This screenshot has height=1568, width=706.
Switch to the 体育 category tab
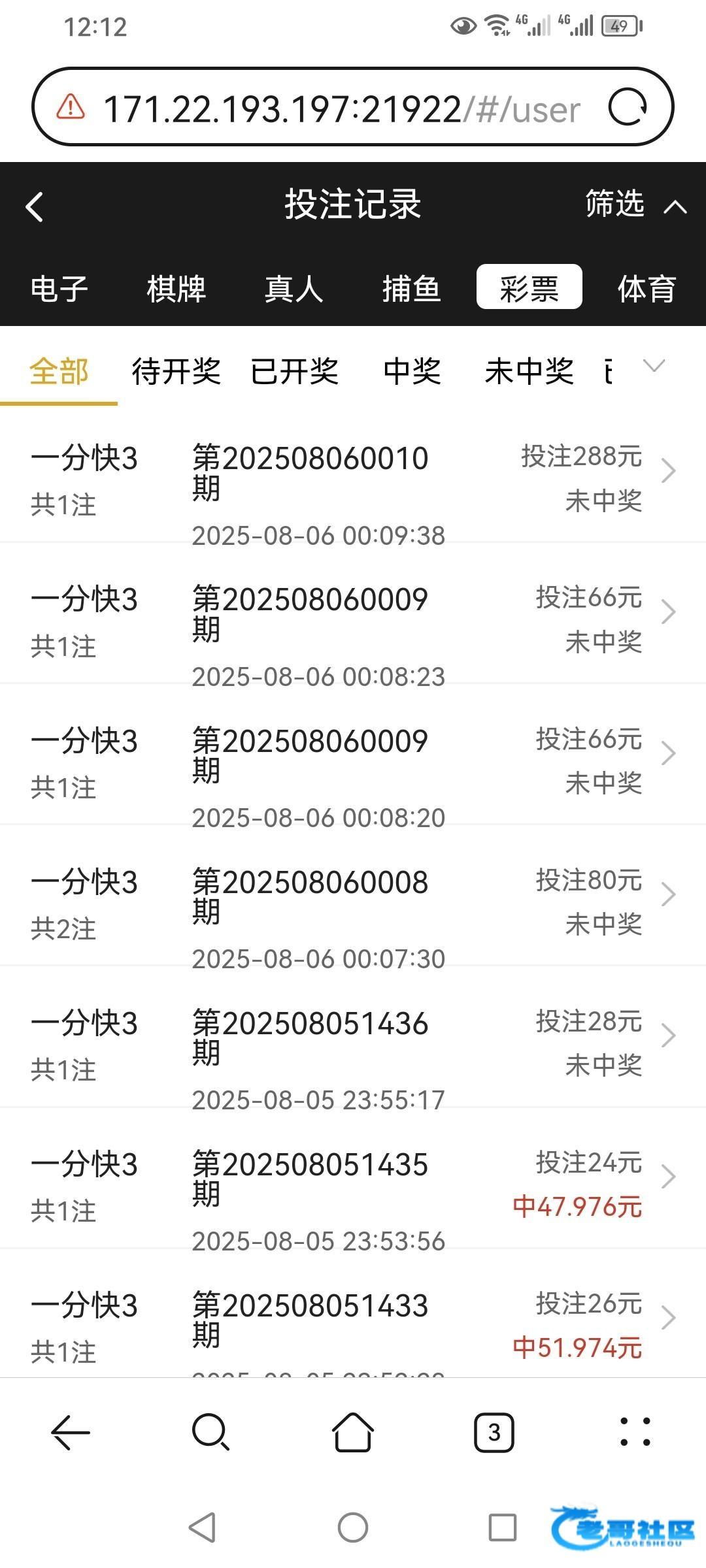(x=647, y=288)
